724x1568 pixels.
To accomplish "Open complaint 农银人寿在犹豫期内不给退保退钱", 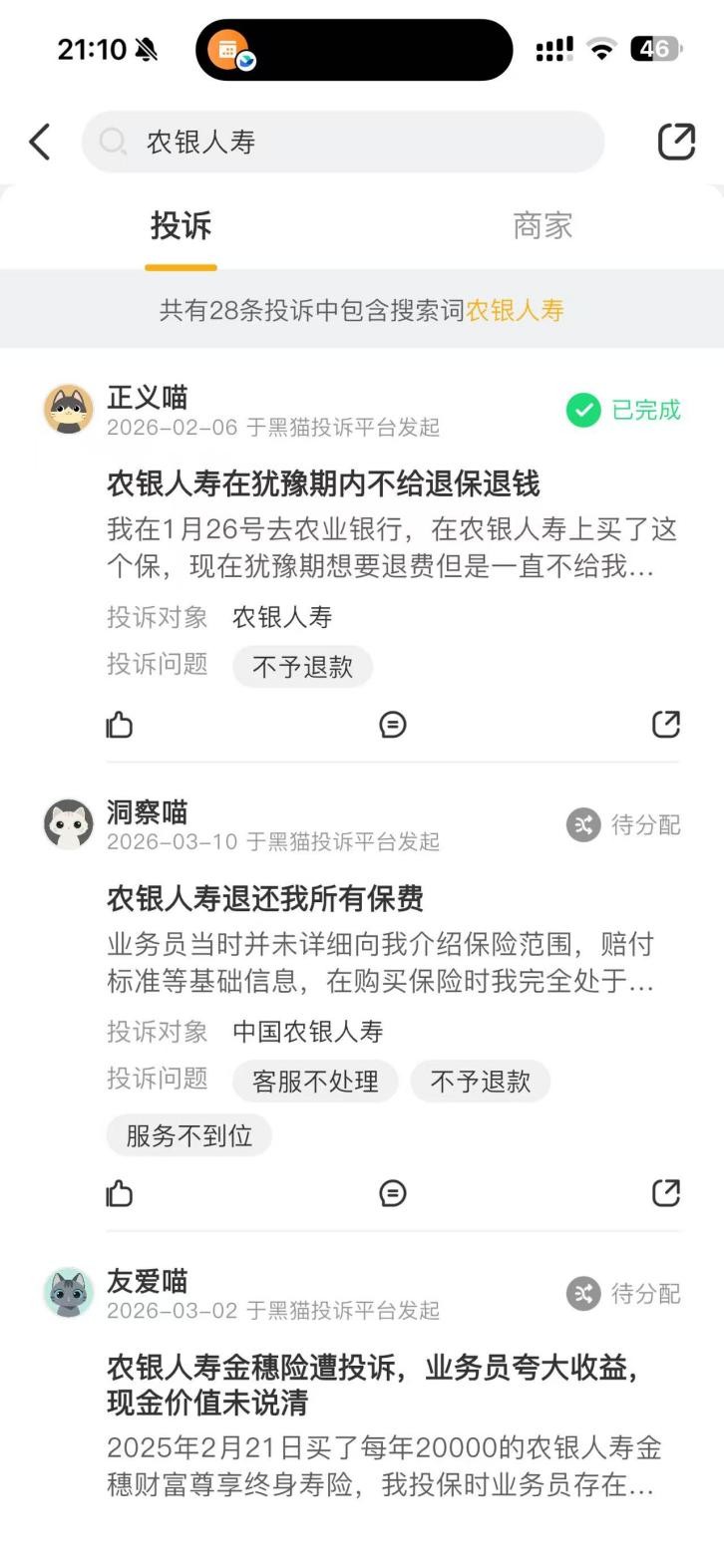I will pyautogui.click(x=323, y=483).
